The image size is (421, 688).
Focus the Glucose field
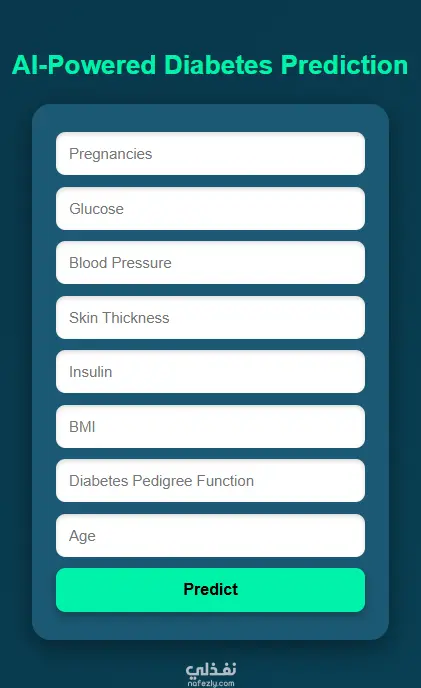tap(210, 208)
